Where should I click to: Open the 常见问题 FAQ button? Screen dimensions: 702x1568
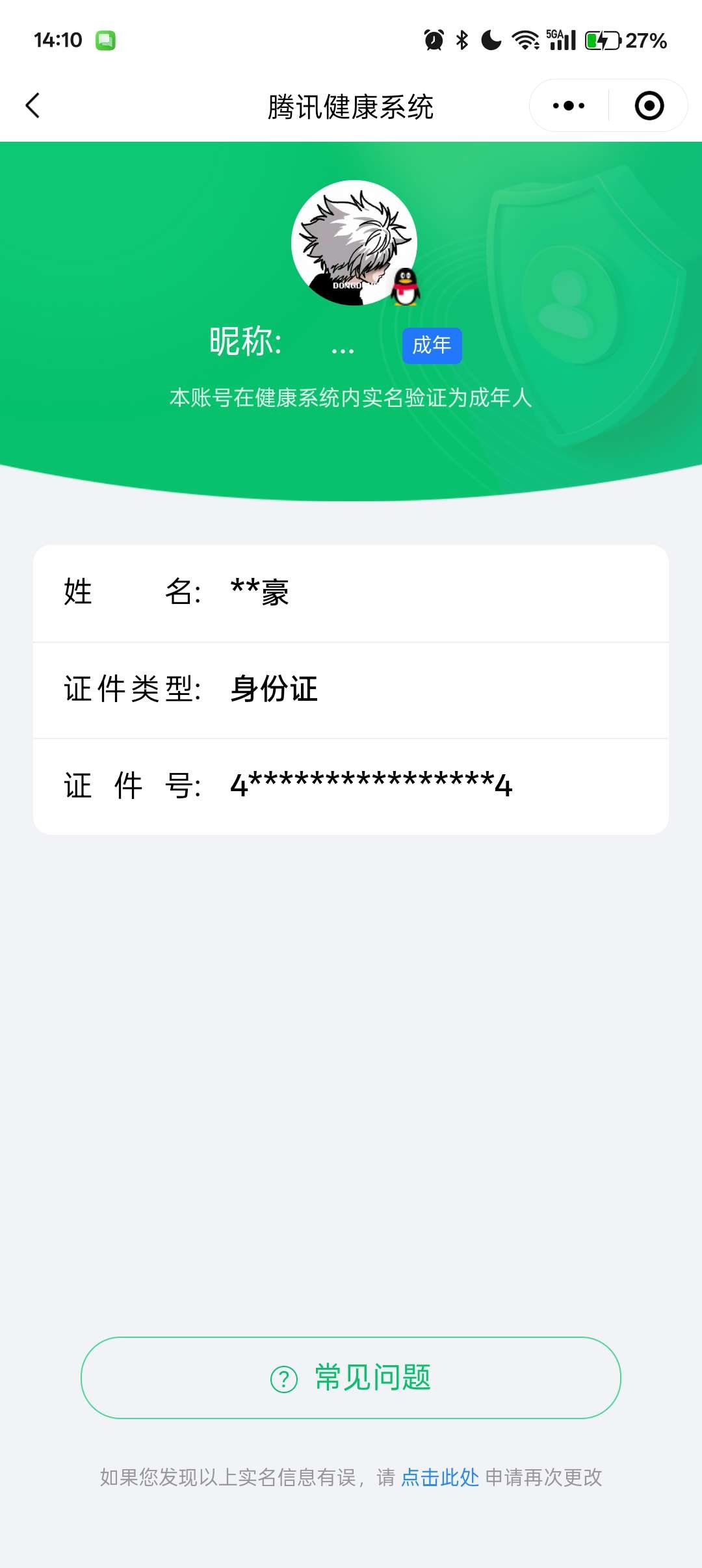point(351,1378)
